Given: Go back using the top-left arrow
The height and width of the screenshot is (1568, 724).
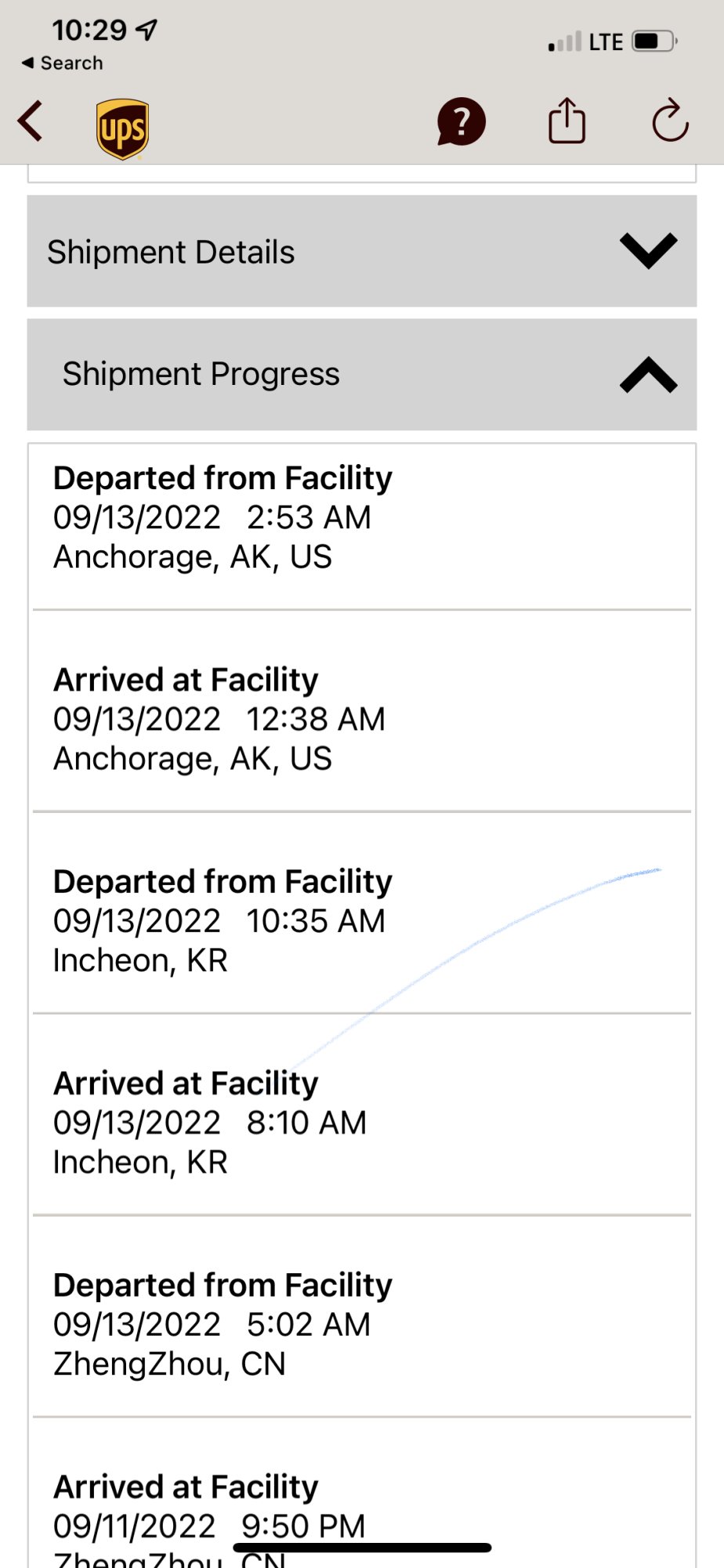Looking at the screenshot, I should pyautogui.click(x=31, y=122).
